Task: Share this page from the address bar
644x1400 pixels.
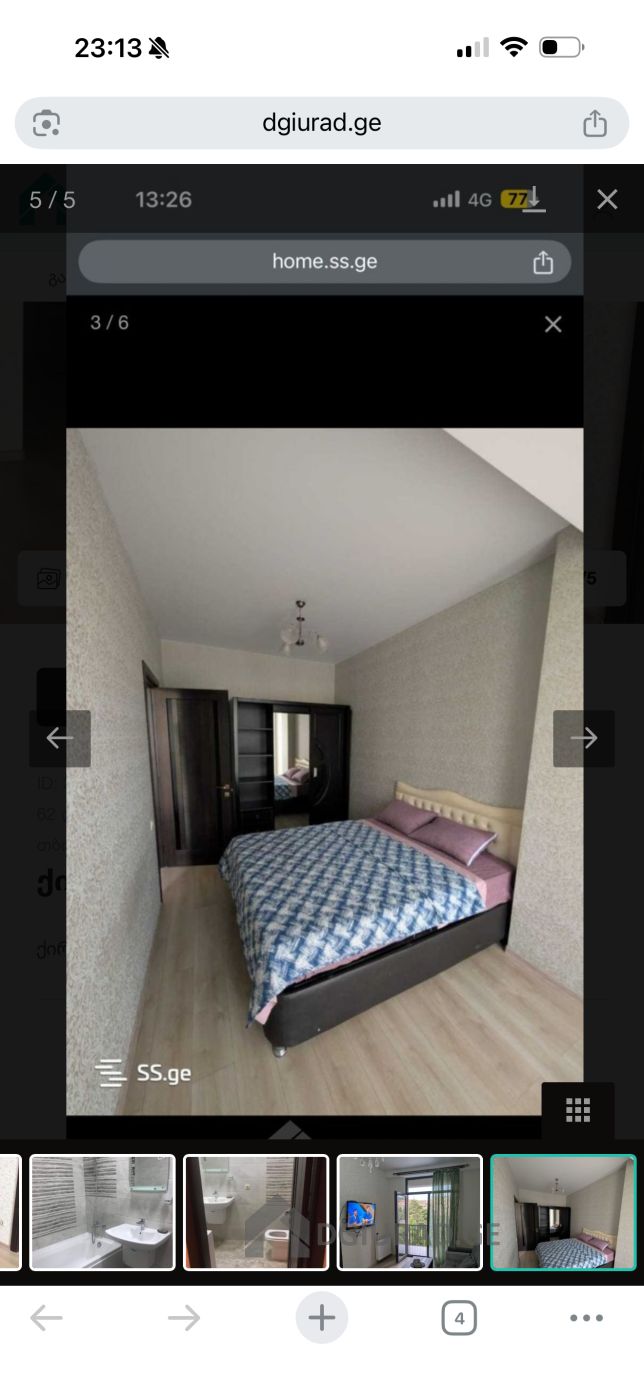Action: [595, 123]
